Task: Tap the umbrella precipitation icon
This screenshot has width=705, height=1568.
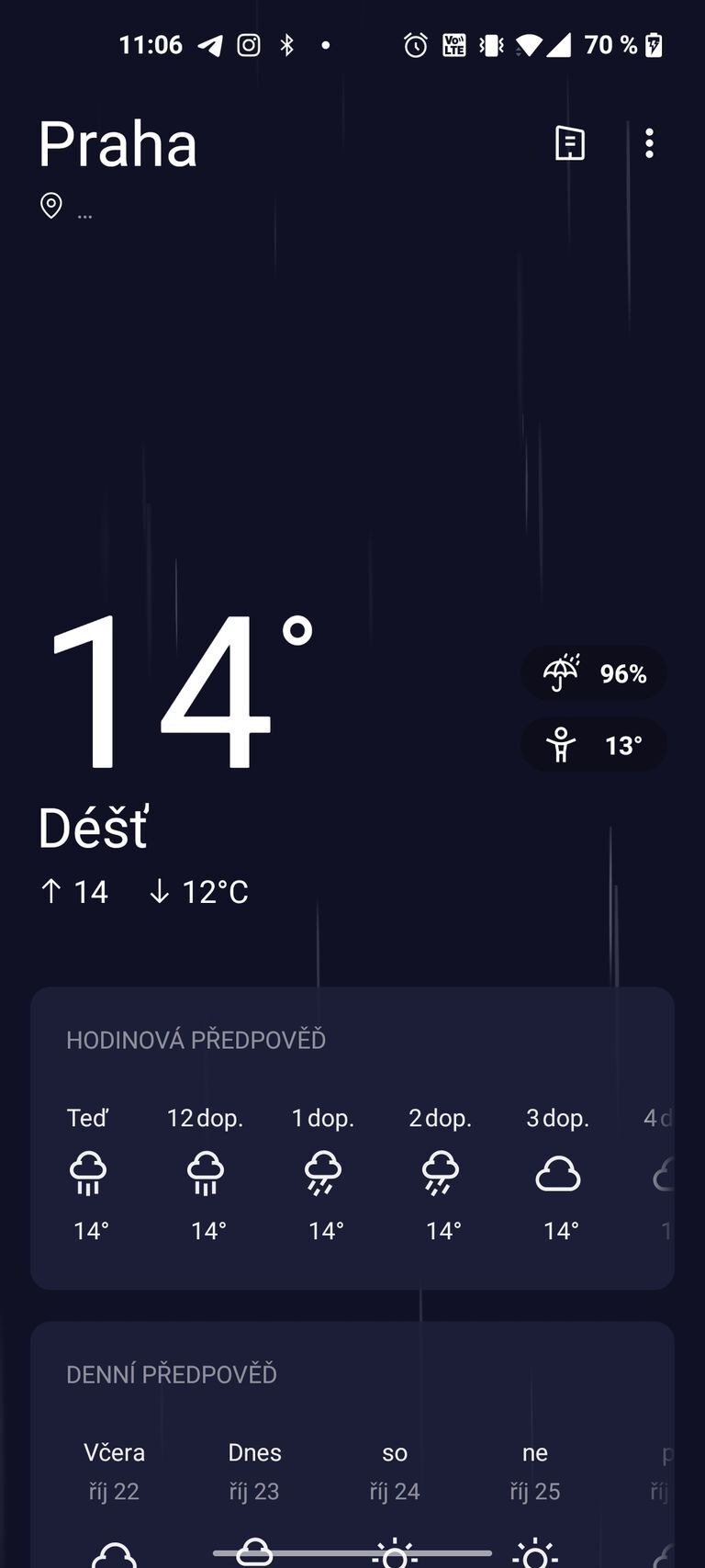Action: point(563,672)
